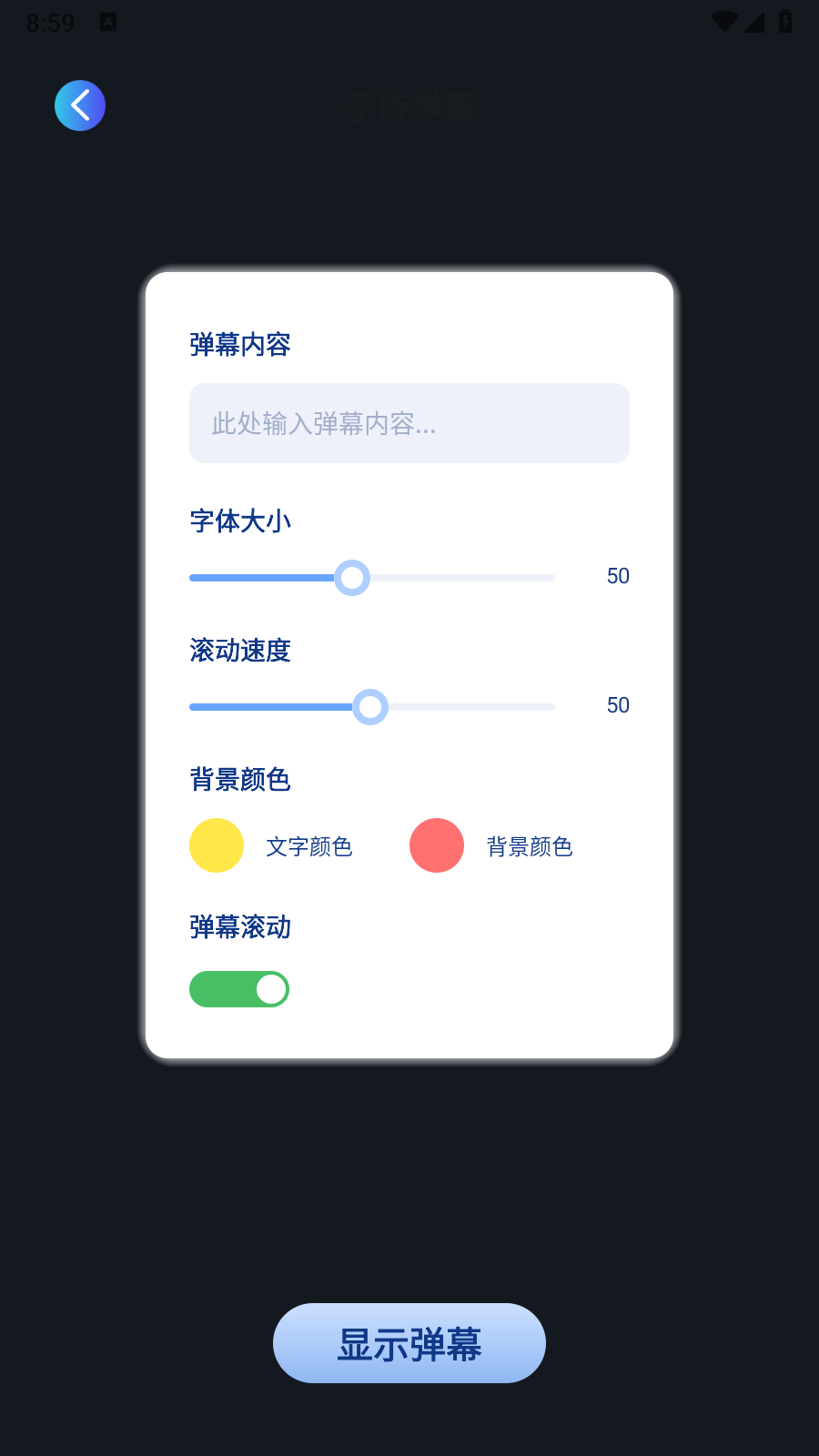819x1456 pixels.
Task: Tap the 手持弹幕 title
Action: click(409, 106)
